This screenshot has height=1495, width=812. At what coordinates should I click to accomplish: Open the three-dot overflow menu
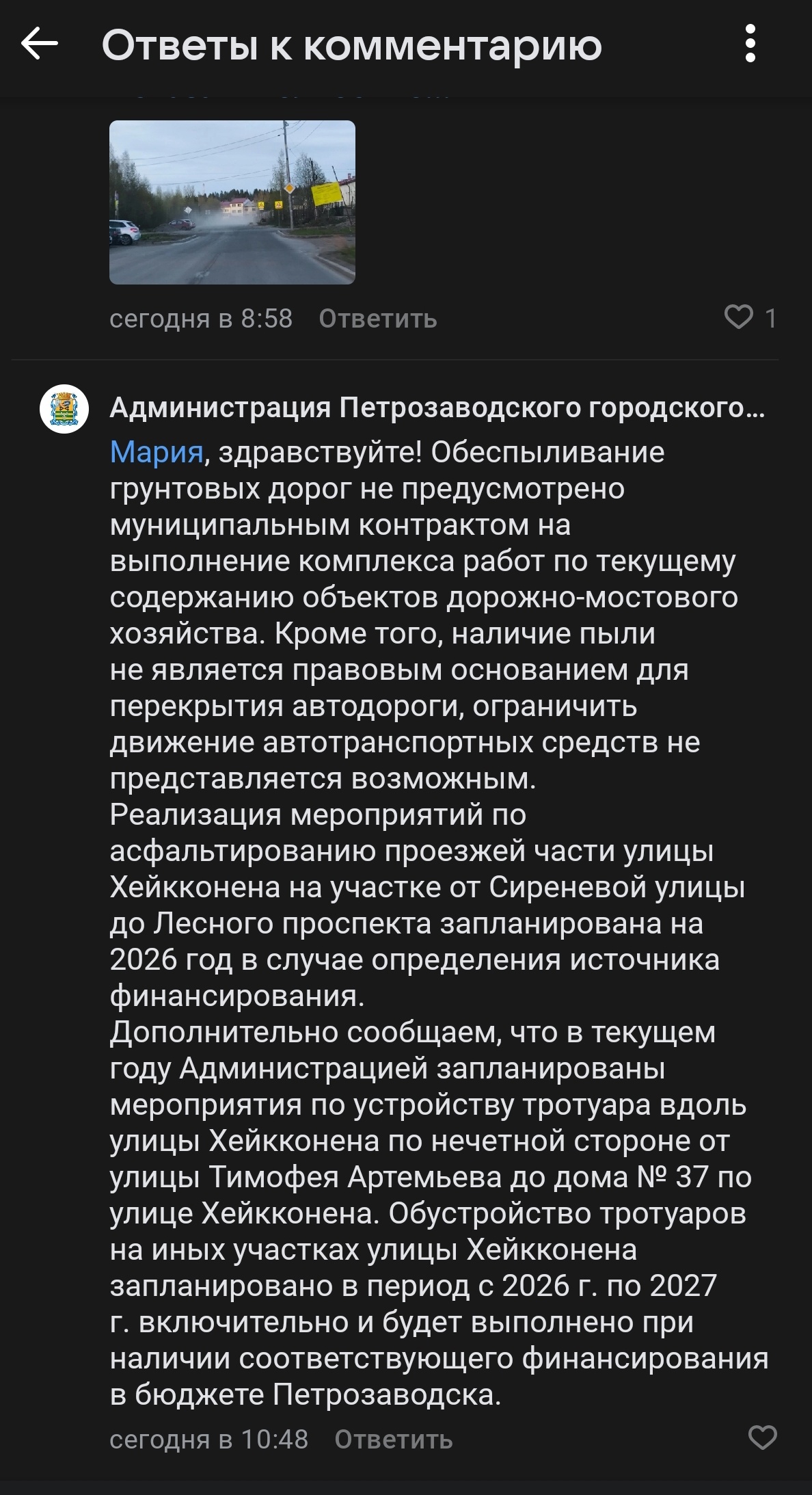pyautogui.click(x=750, y=44)
